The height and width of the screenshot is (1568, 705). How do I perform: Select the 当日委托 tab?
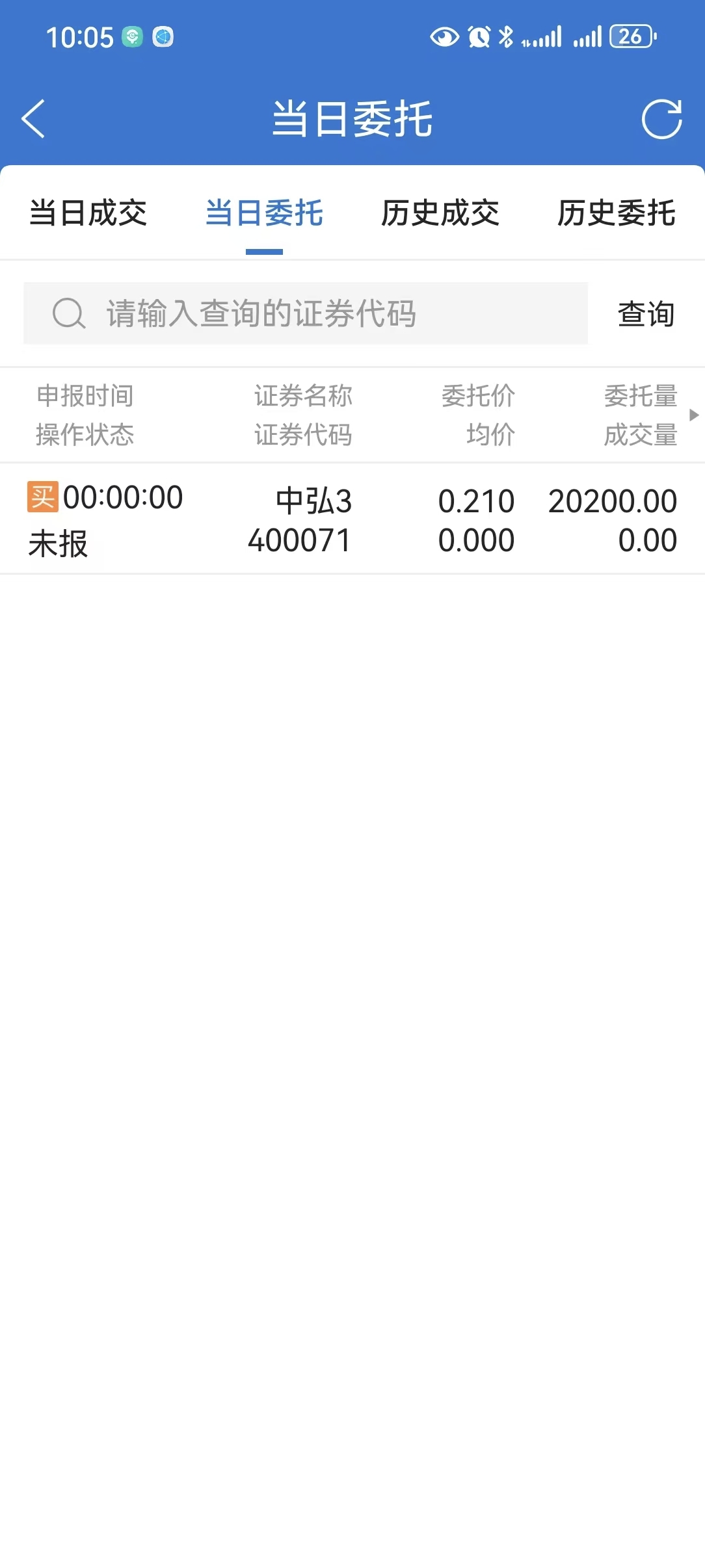(x=264, y=213)
